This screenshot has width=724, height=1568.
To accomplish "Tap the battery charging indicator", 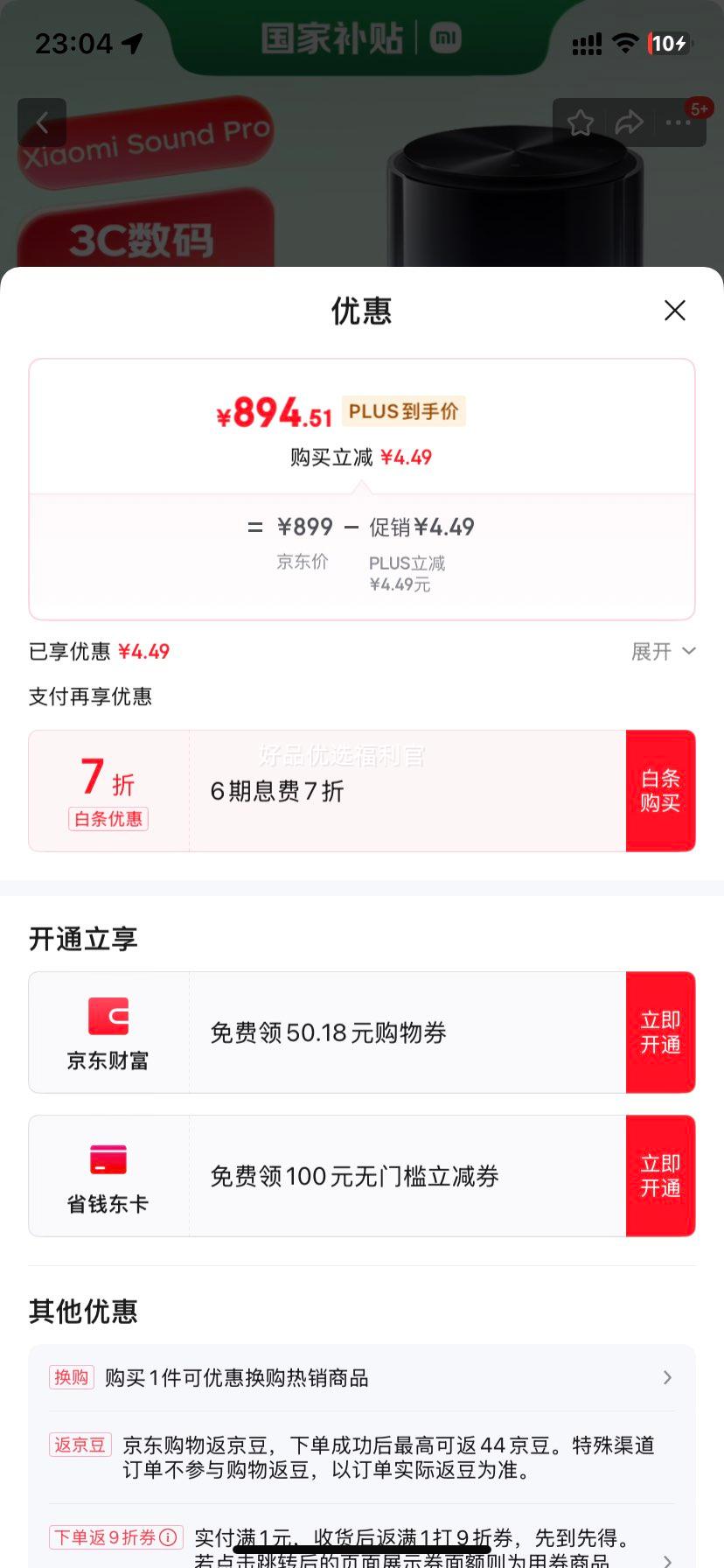I will [x=668, y=42].
